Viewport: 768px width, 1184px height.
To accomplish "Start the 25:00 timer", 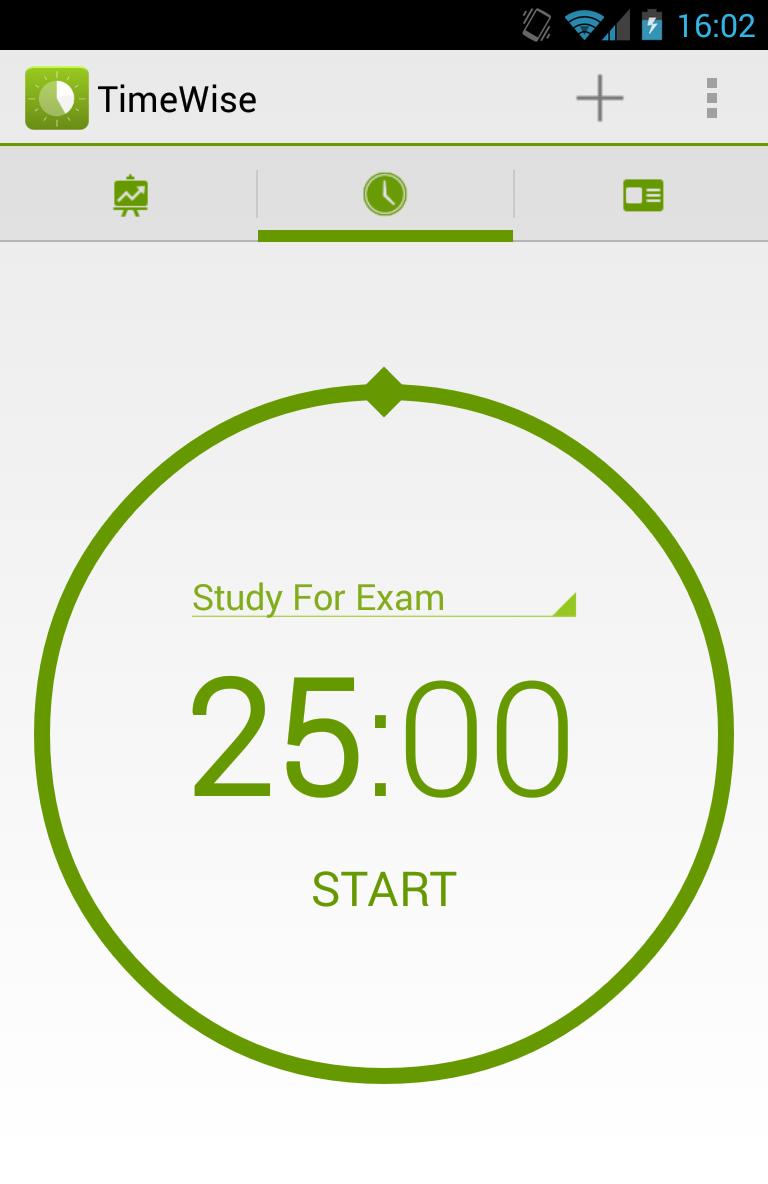I will coord(384,889).
